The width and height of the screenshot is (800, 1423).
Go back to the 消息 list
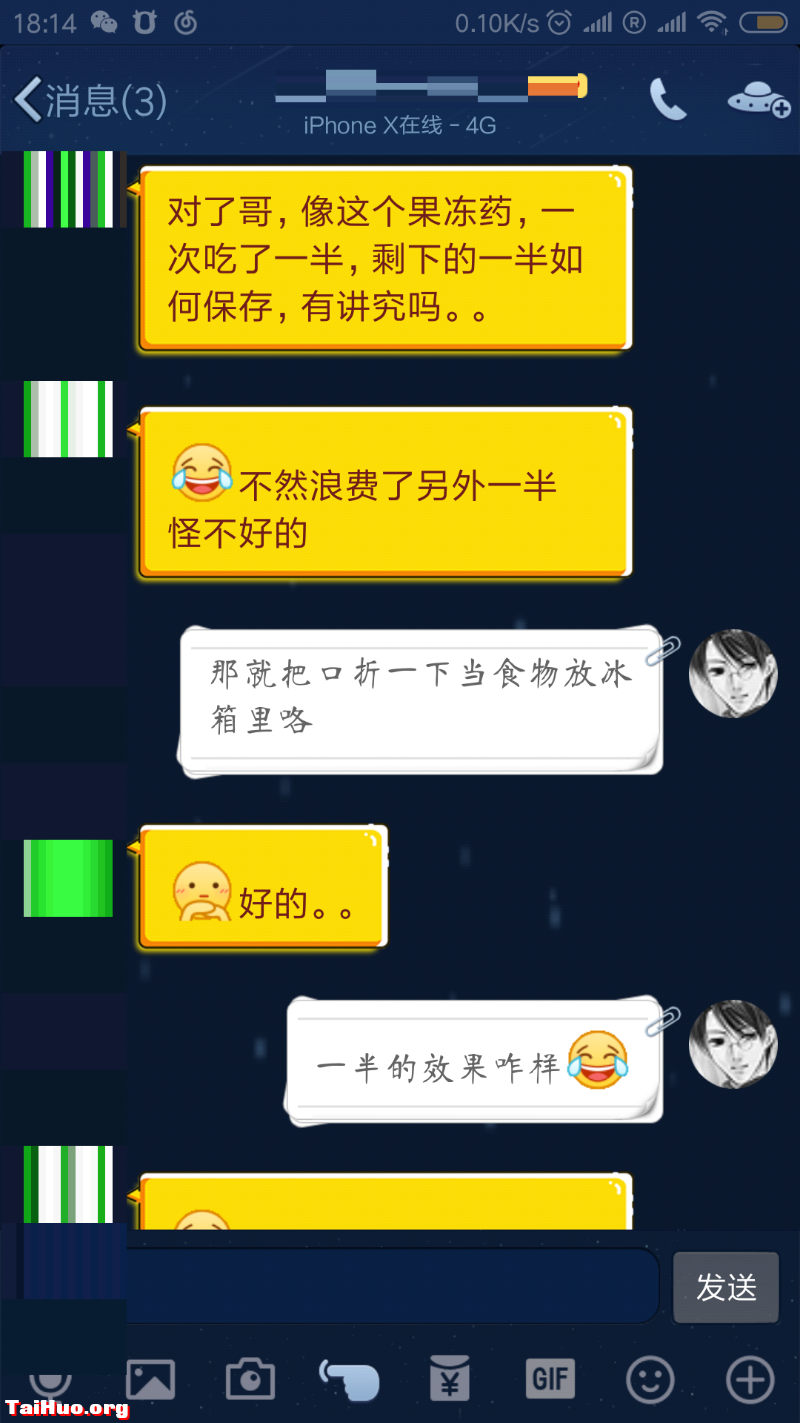coord(88,100)
